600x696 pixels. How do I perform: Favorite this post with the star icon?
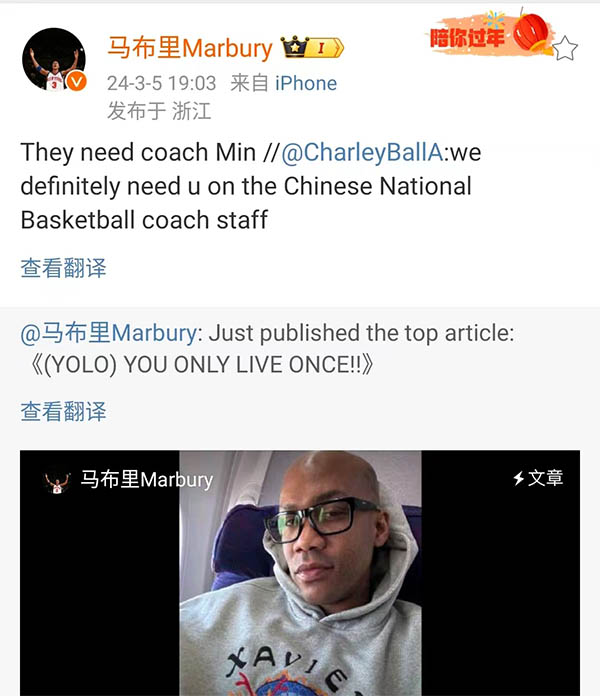click(x=565, y=47)
